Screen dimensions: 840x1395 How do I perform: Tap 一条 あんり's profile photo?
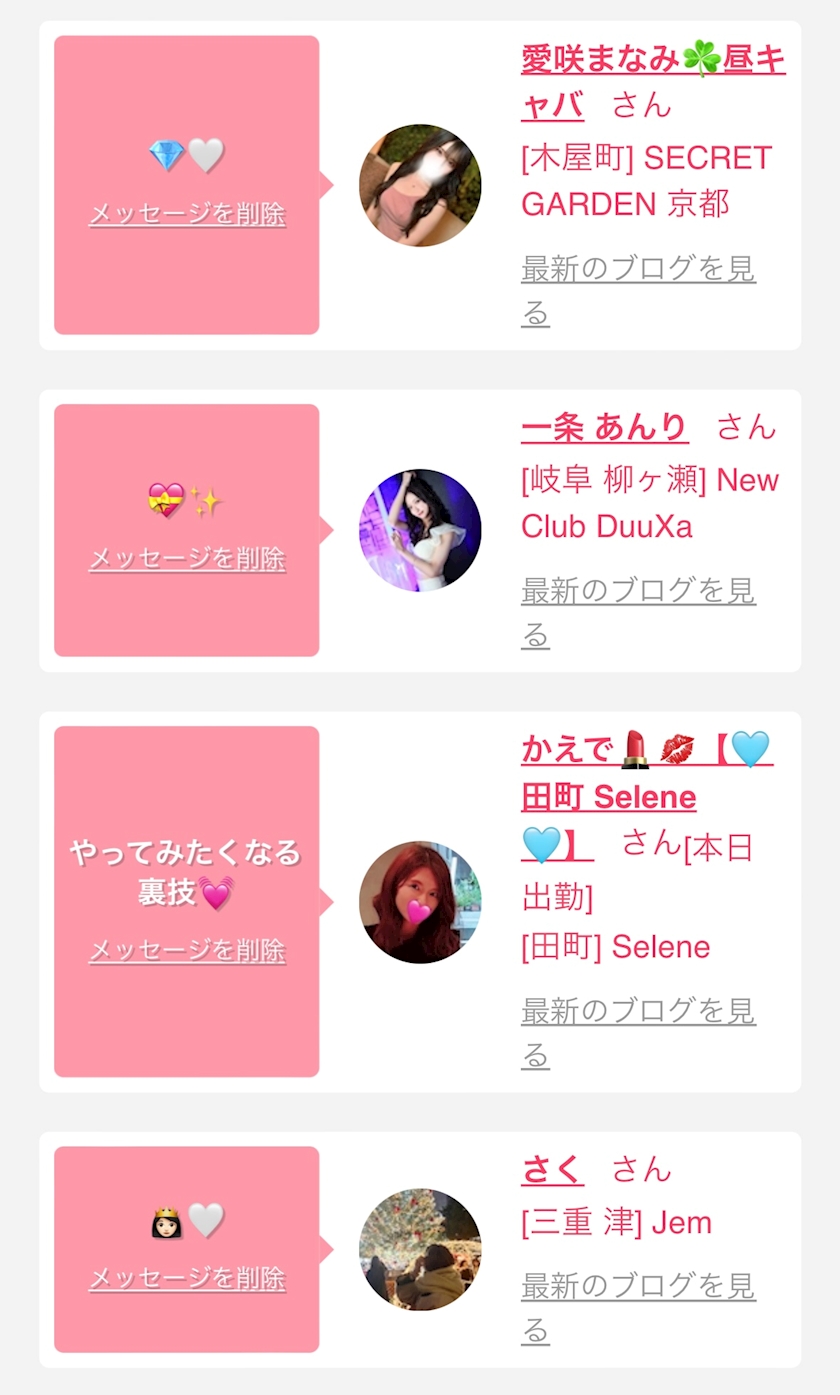[x=420, y=530]
